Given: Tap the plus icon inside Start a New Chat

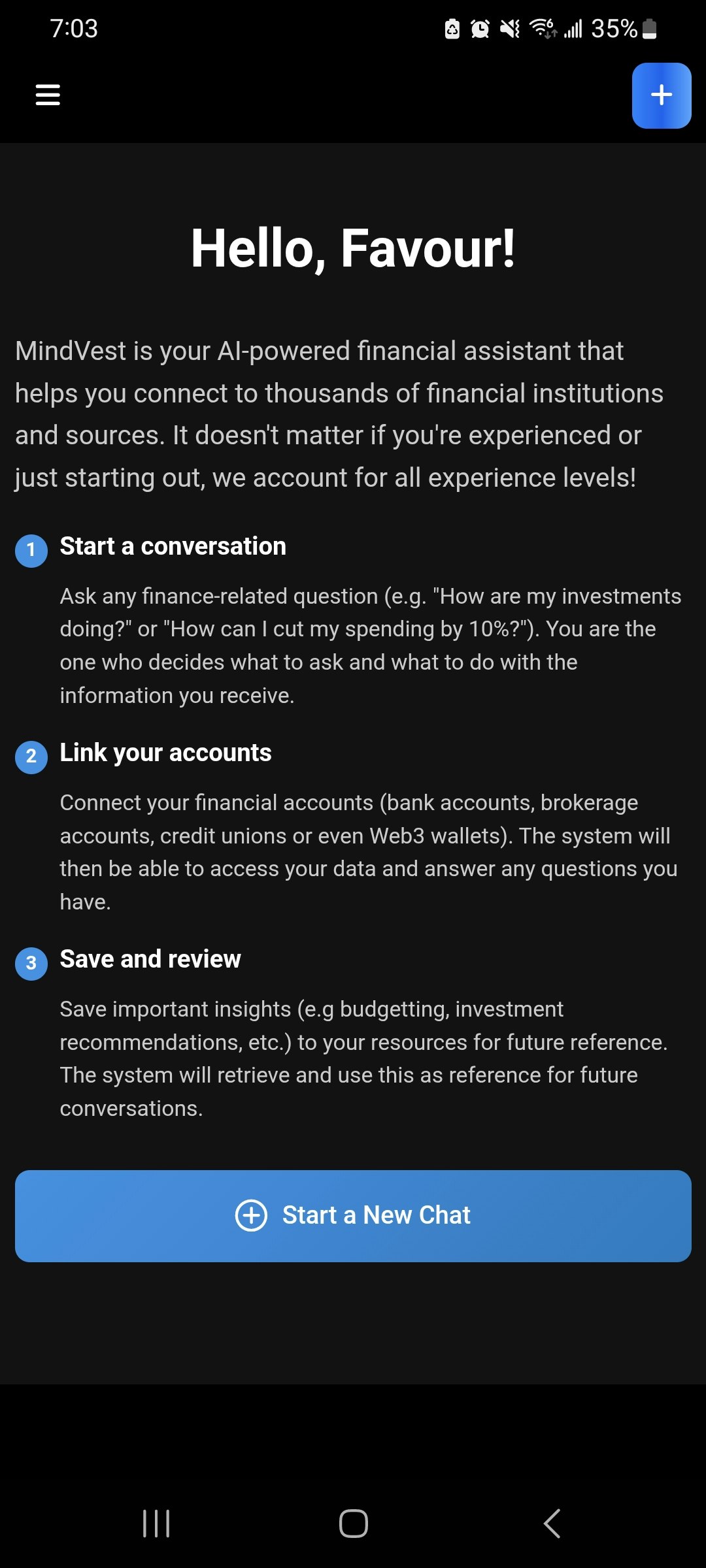Looking at the screenshot, I should click(x=250, y=1215).
